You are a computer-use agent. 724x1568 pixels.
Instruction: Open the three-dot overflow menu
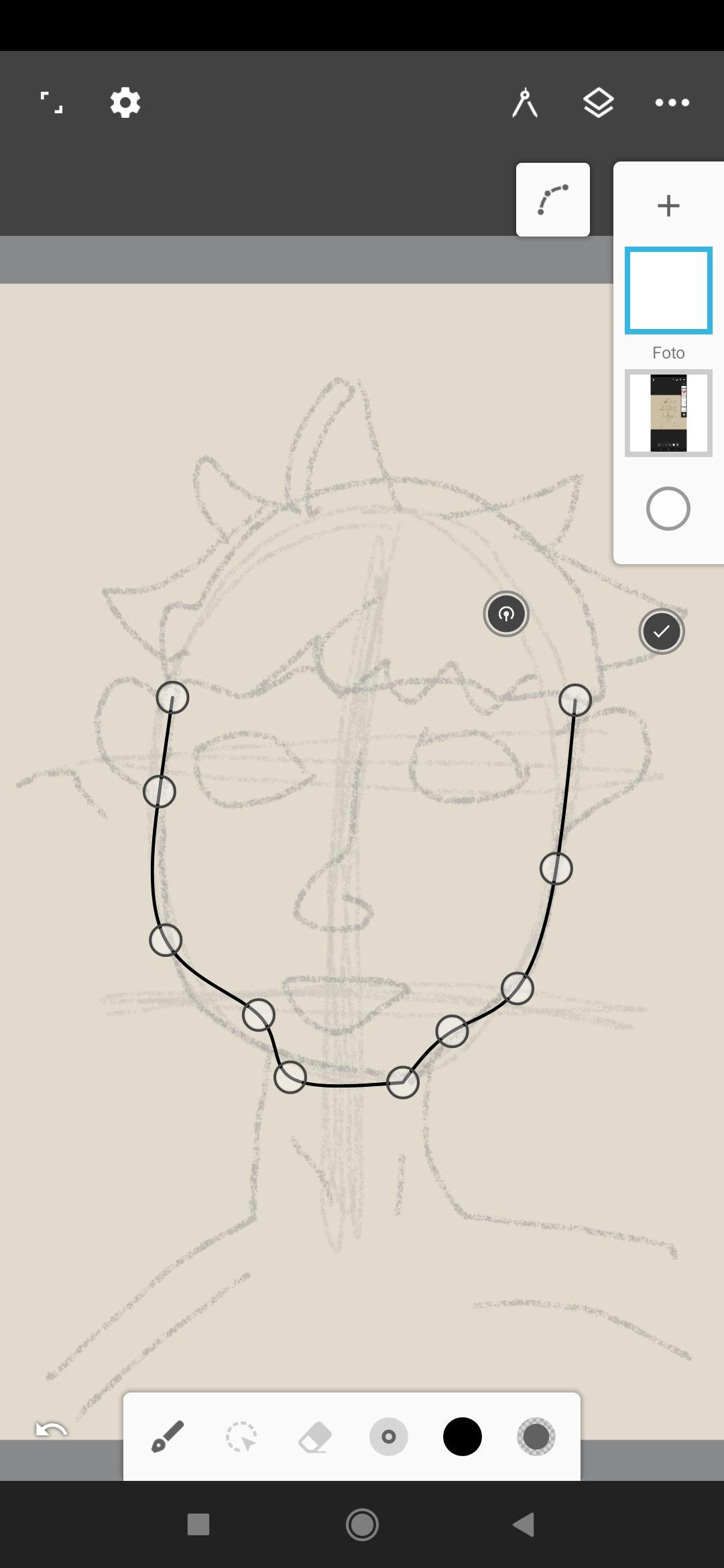coord(672,103)
